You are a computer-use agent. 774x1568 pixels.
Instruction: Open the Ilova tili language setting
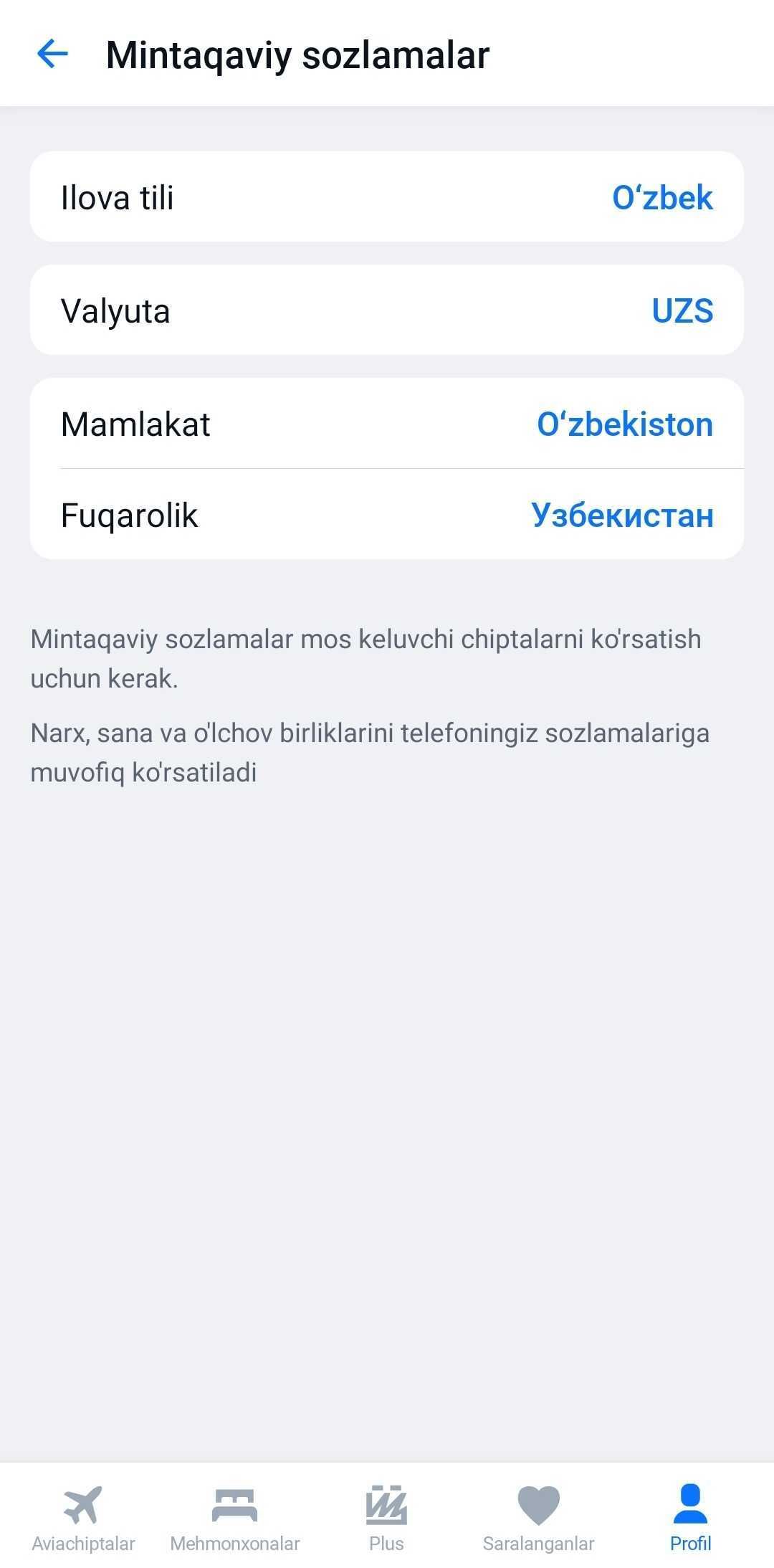coord(387,196)
